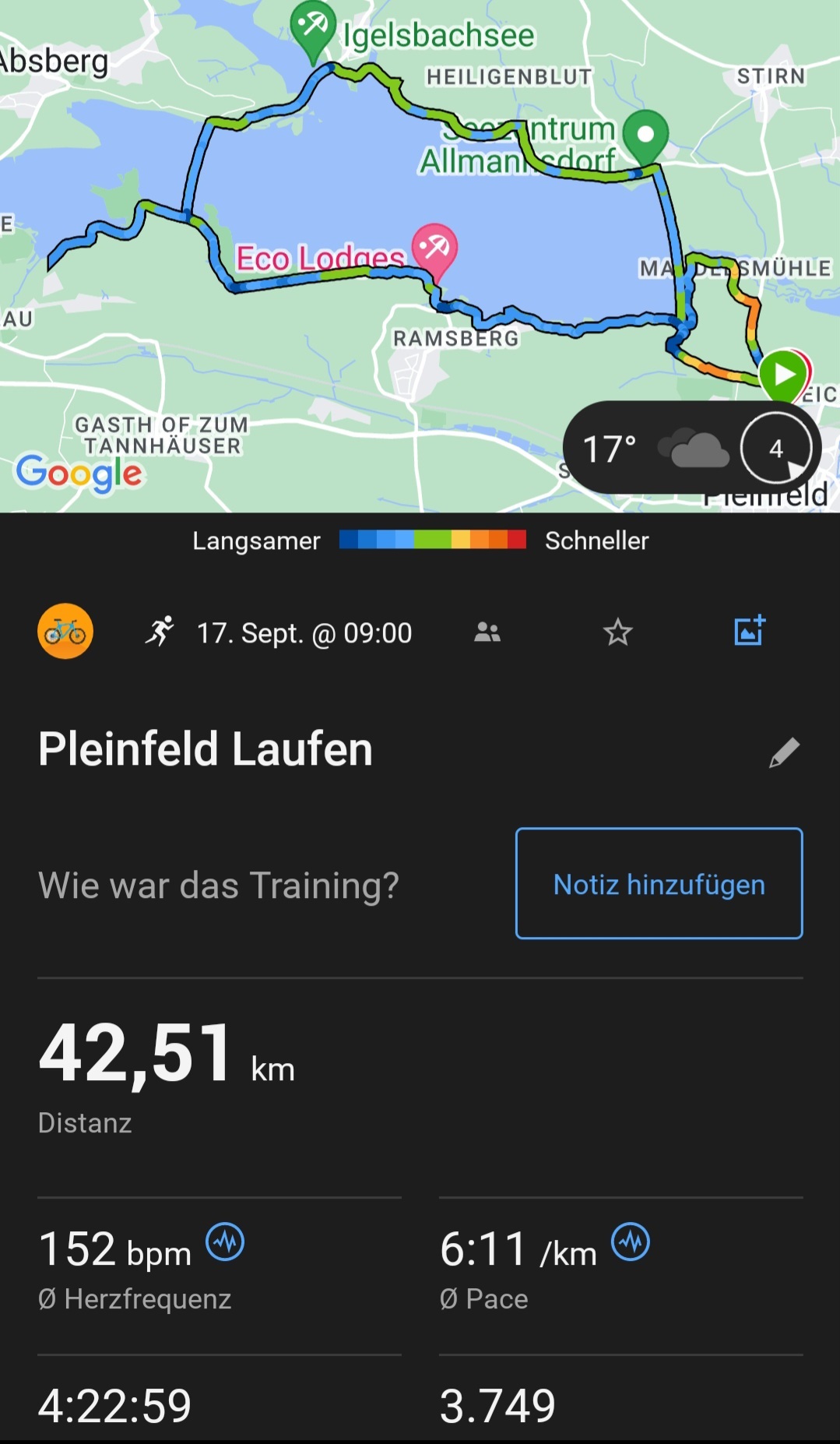The width and height of the screenshot is (840, 1444).
Task: Tap Notiz hinzufügen button
Action: (659, 883)
